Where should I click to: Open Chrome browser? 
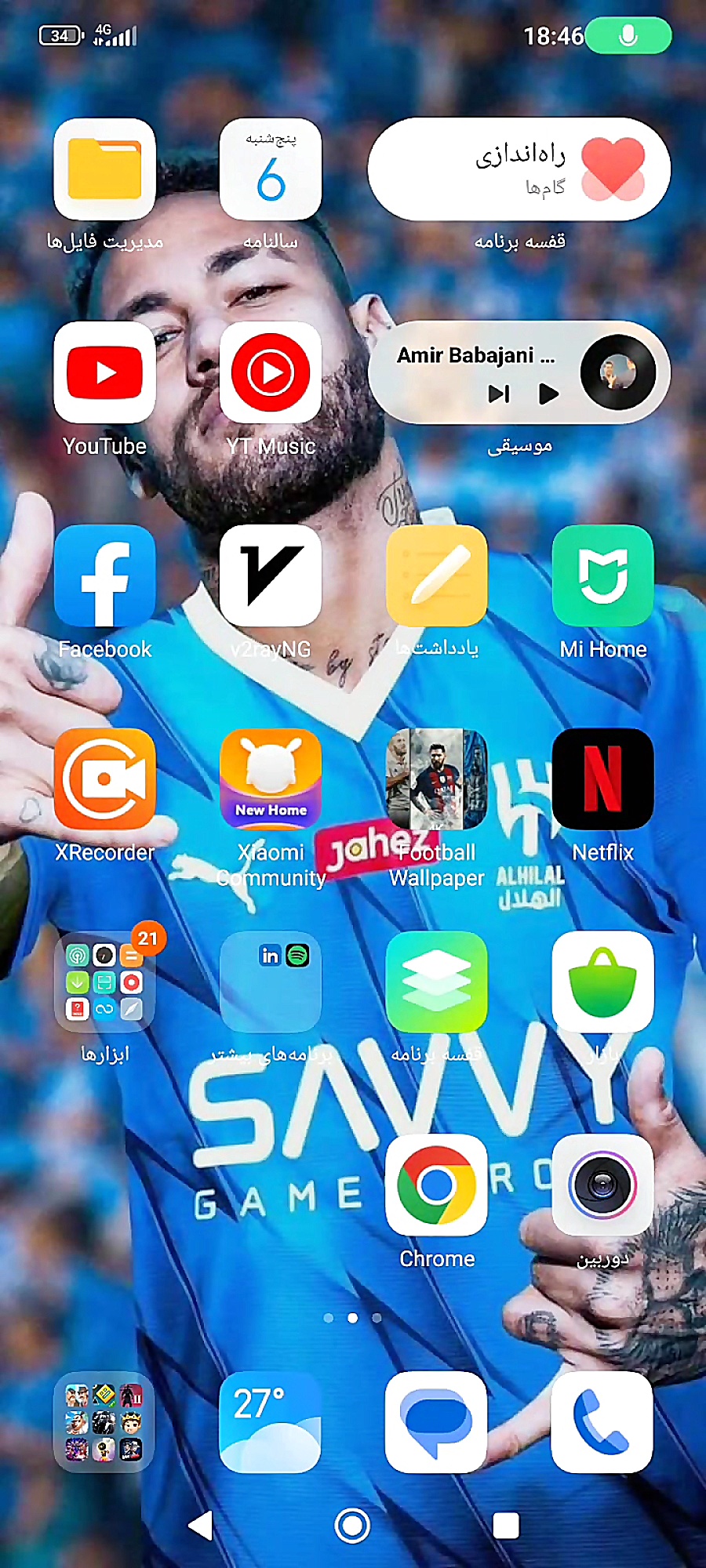pos(437,1185)
